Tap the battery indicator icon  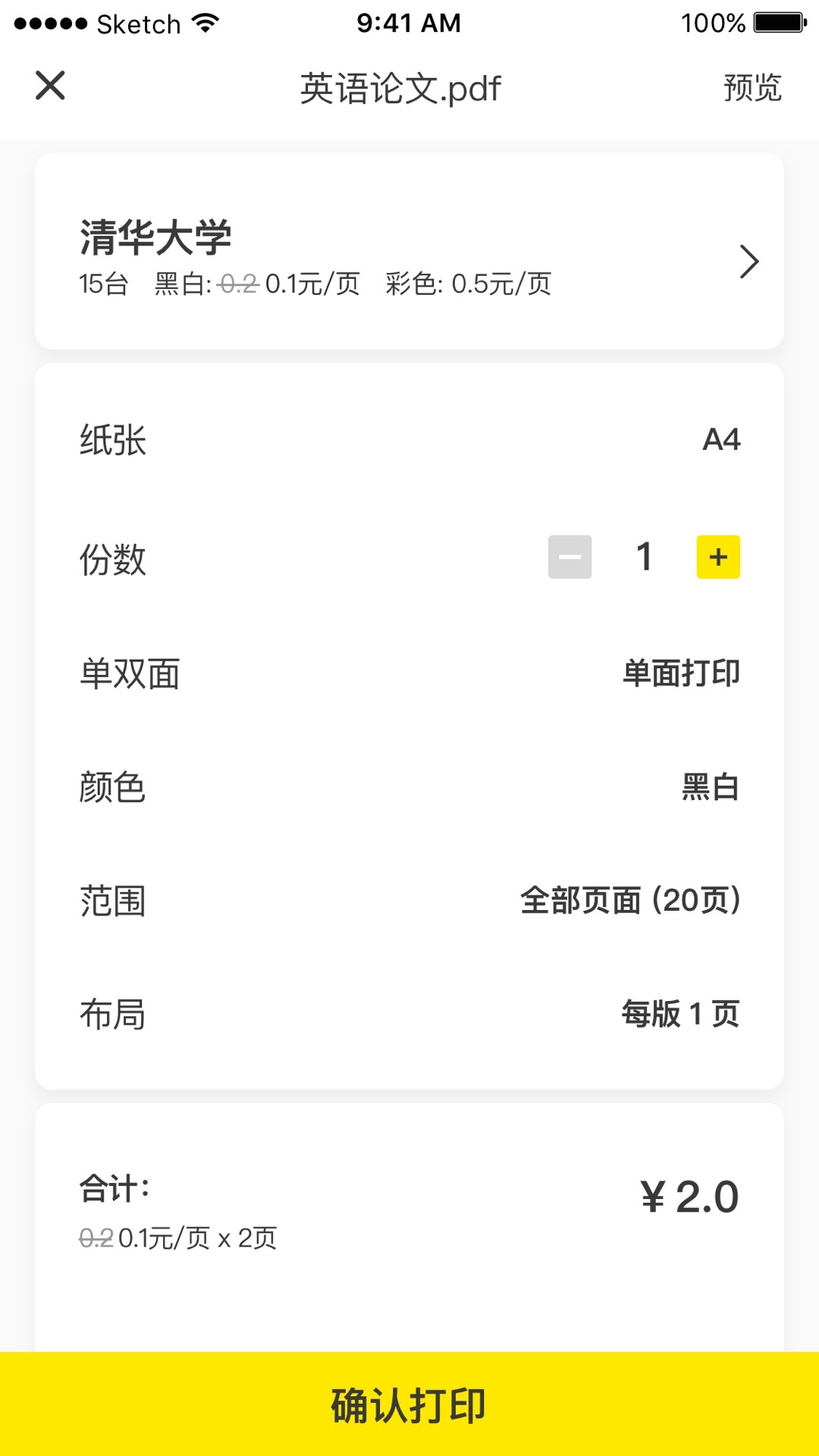pos(781,22)
